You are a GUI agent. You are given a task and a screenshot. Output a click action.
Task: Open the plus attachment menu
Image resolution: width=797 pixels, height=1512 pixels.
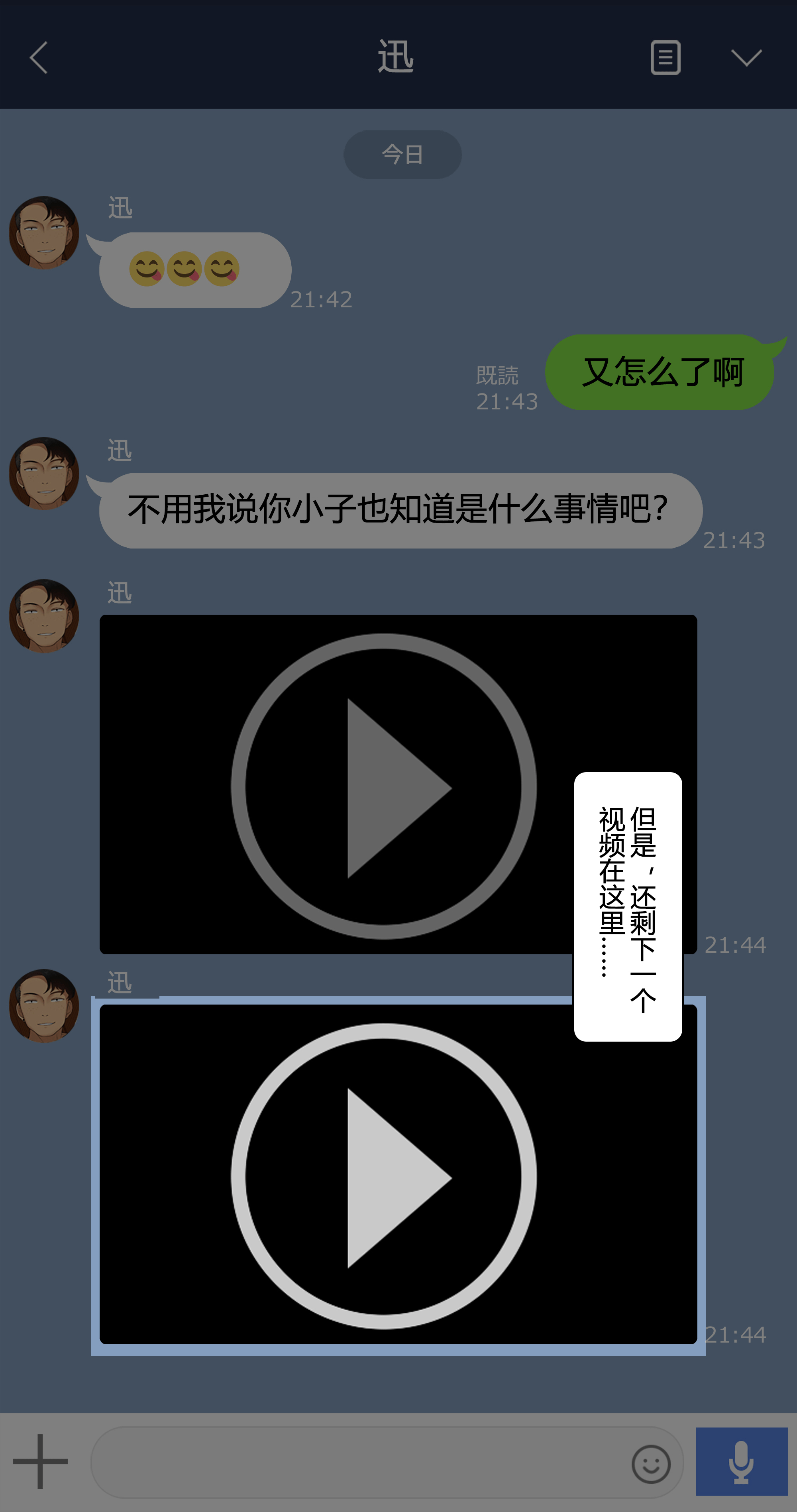click(x=41, y=1461)
